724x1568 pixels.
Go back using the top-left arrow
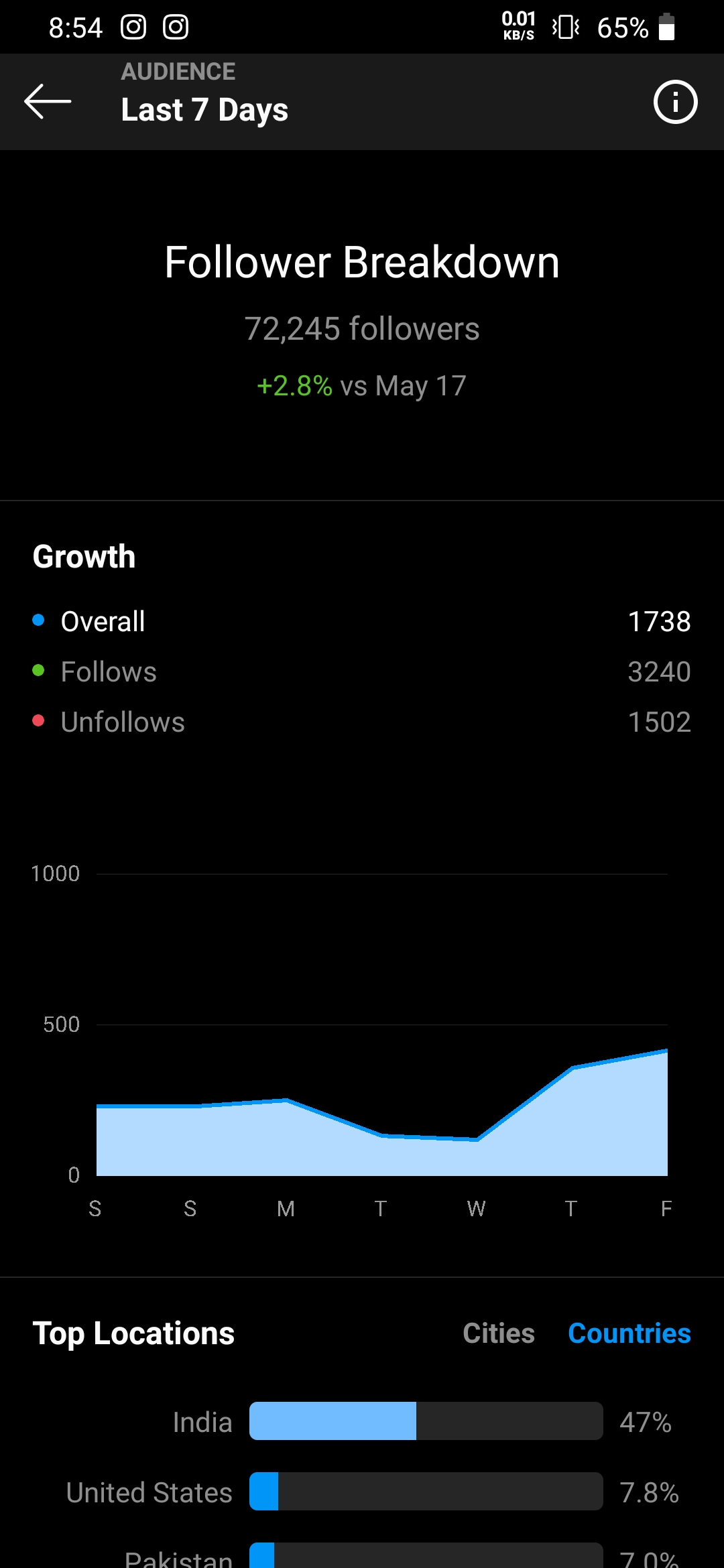[48, 102]
